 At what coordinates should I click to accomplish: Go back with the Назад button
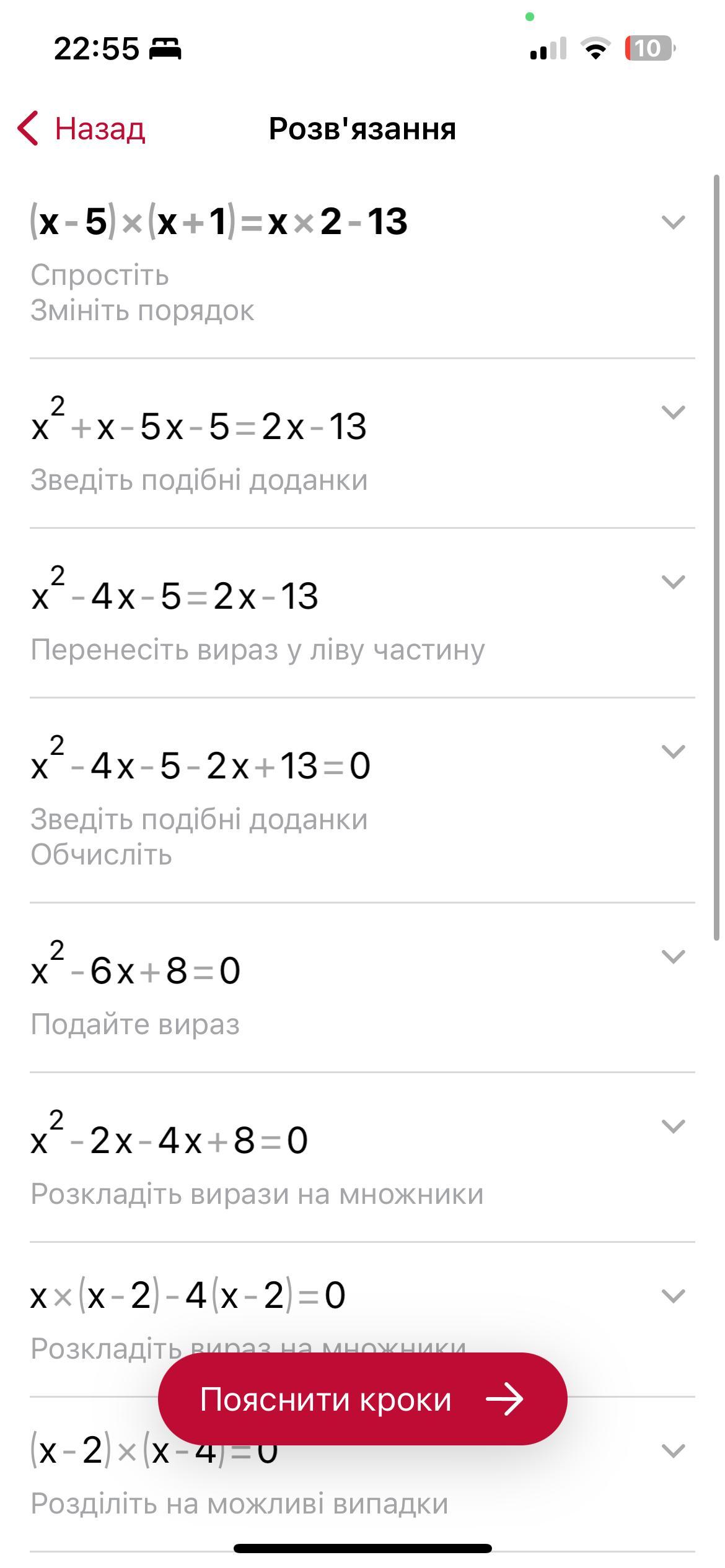(81, 129)
